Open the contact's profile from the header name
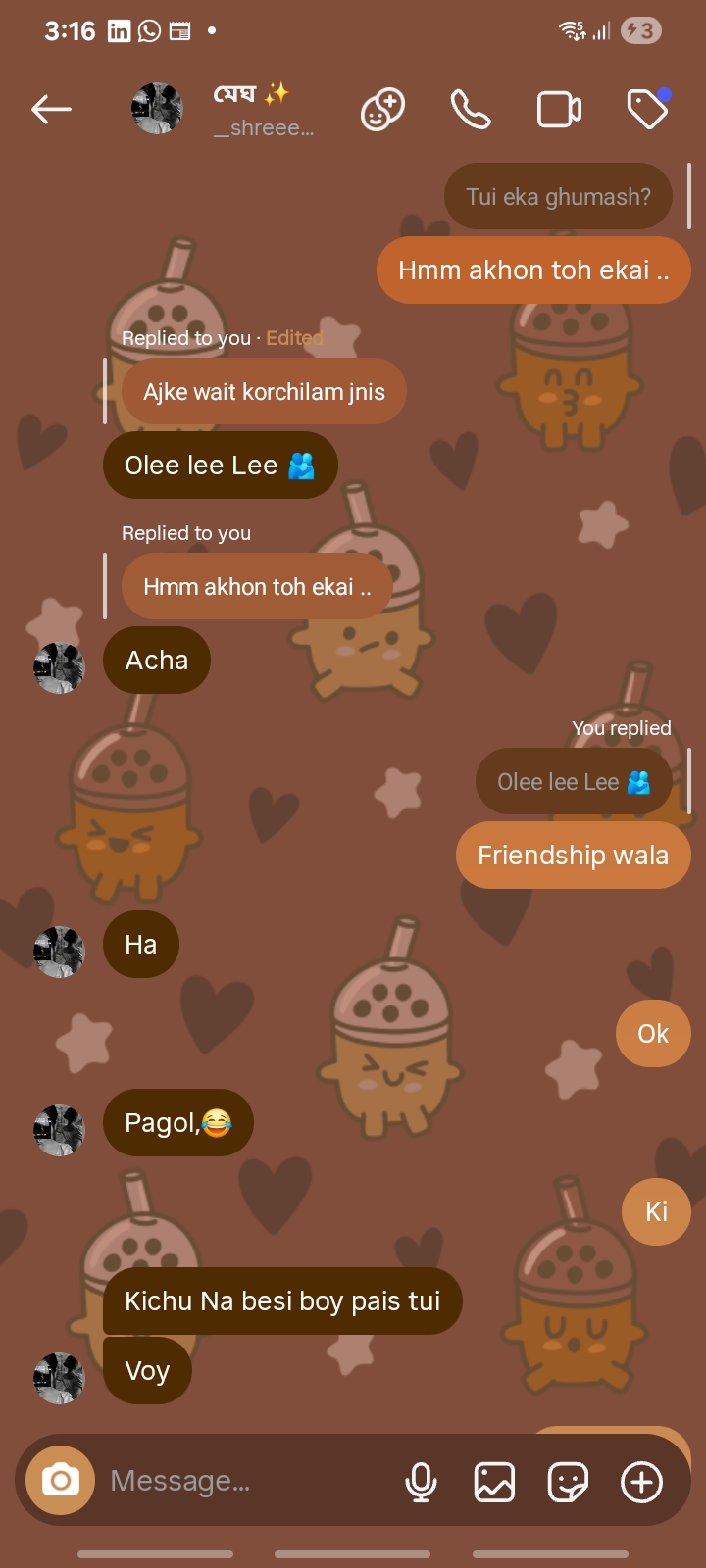 263,109
